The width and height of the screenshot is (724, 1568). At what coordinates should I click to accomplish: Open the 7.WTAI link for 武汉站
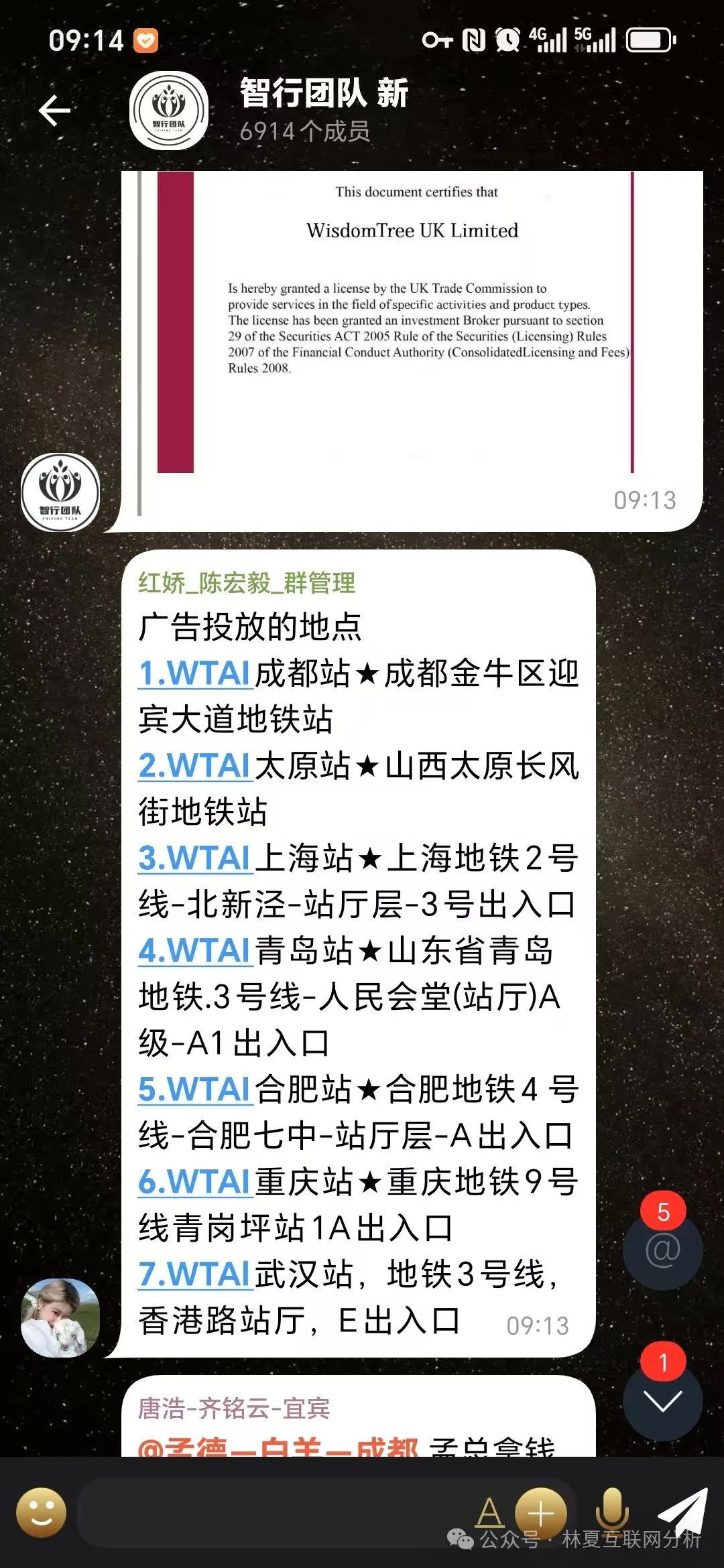click(194, 1275)
